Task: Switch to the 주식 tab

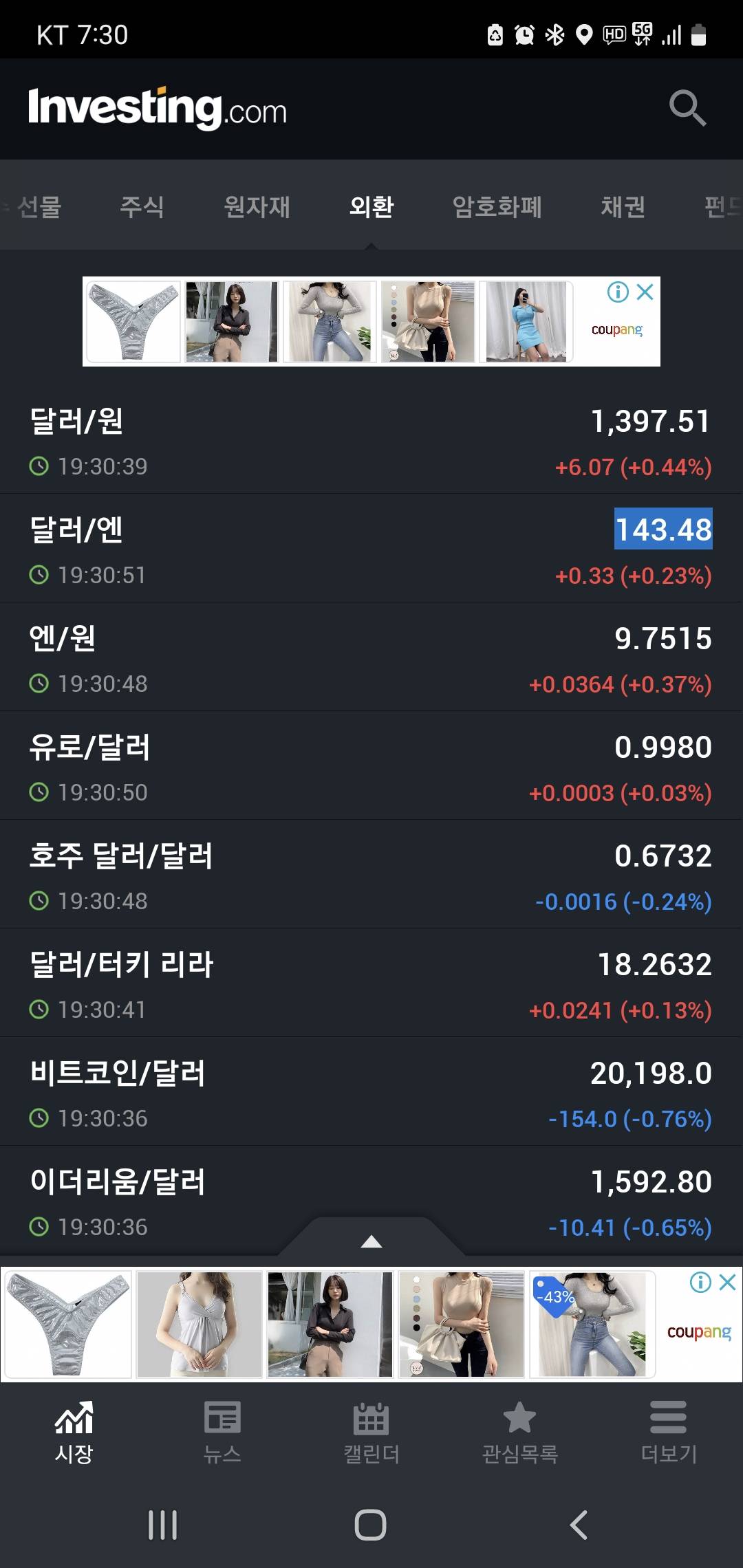Action: (x=142, y=206)
